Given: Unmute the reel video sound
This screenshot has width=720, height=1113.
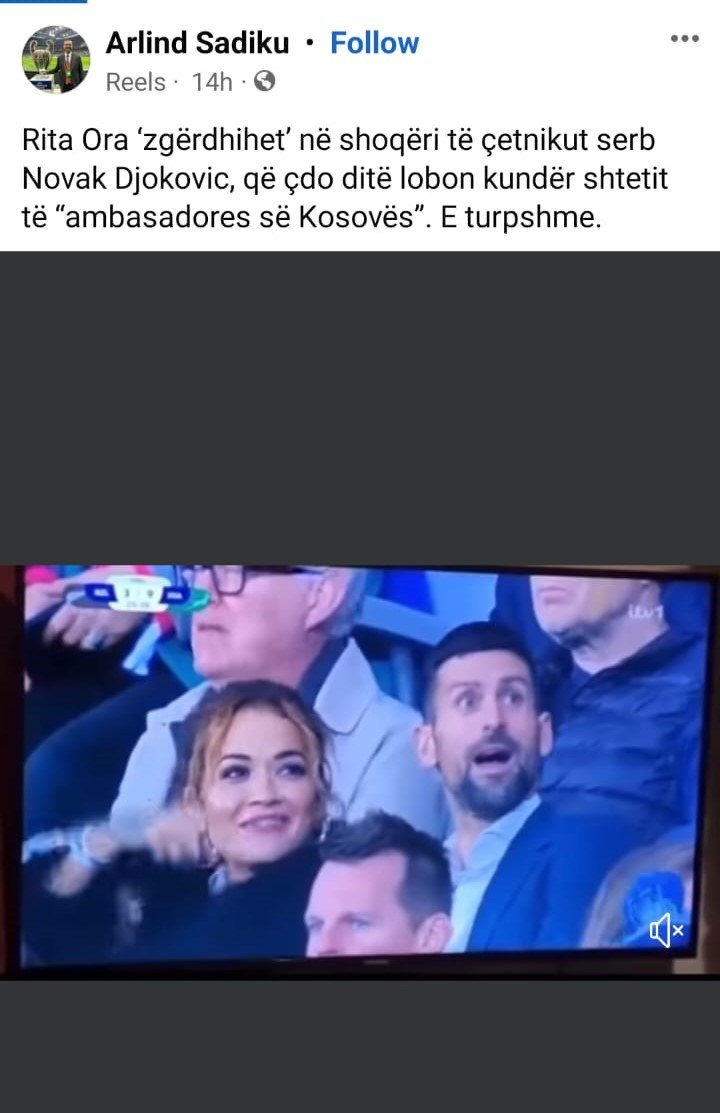Looking at the screenshot, I should click(666, 932).
